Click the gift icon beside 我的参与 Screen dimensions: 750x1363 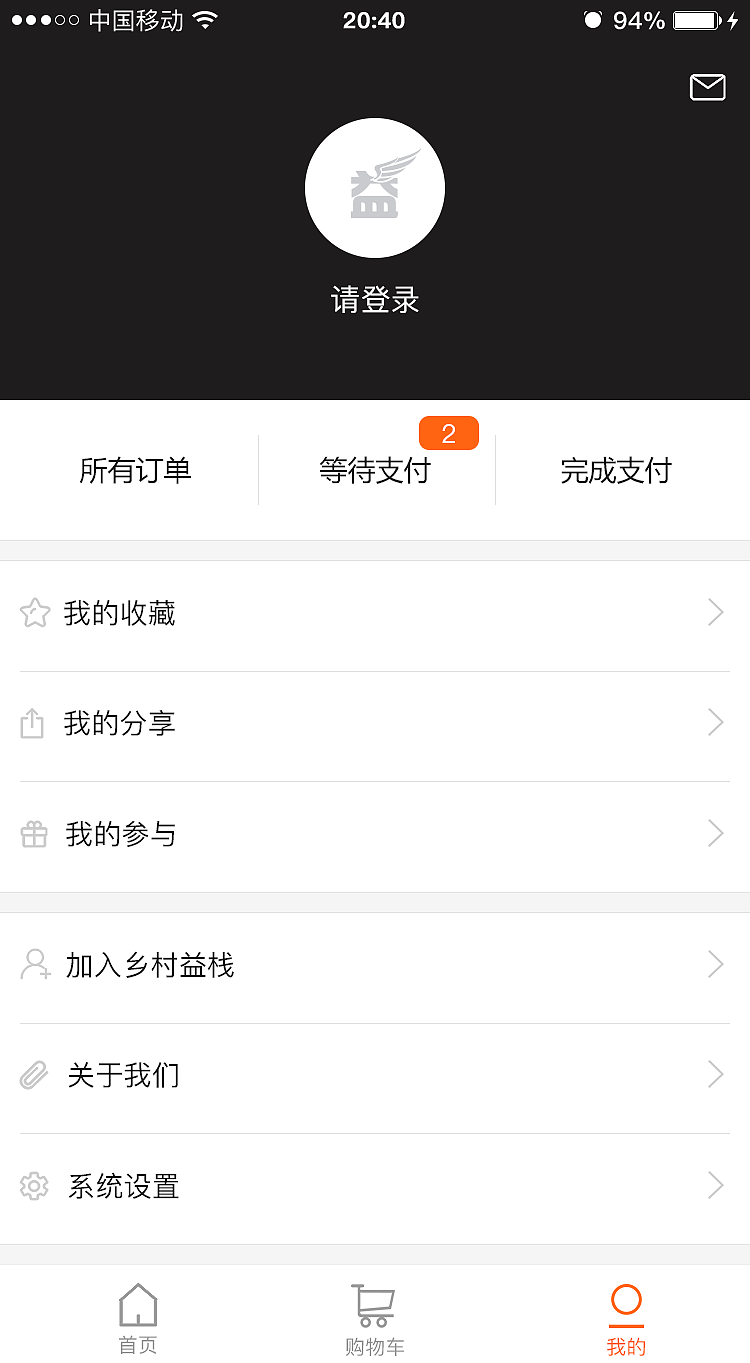point(35,833)
